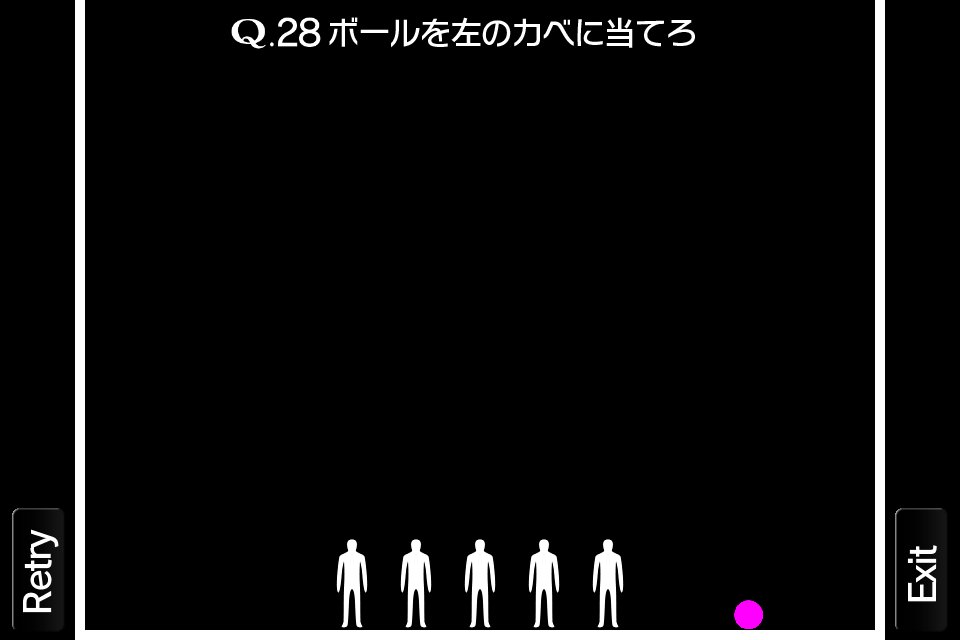The height and width of the screenshot is (640, 960).
Task: Tap the magenta ball
Action: tap(748, 614)
